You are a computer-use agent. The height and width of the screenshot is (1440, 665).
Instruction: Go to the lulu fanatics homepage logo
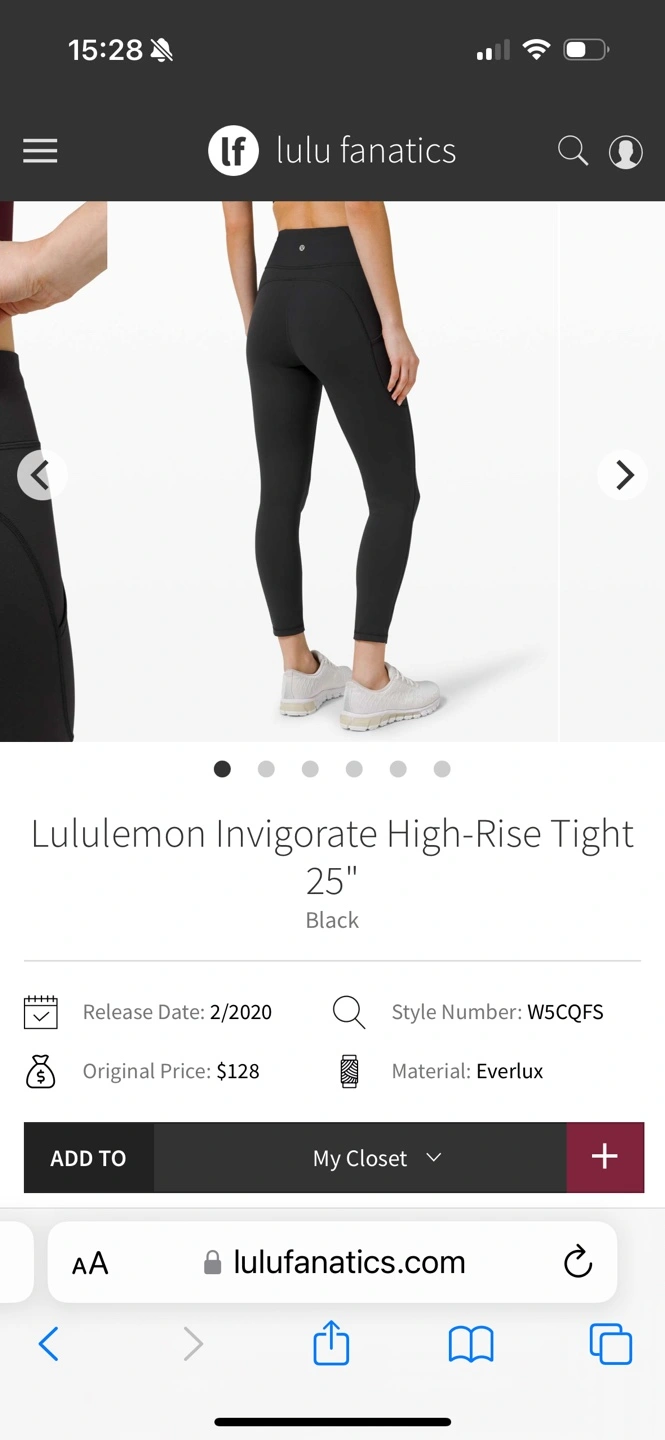332,151
